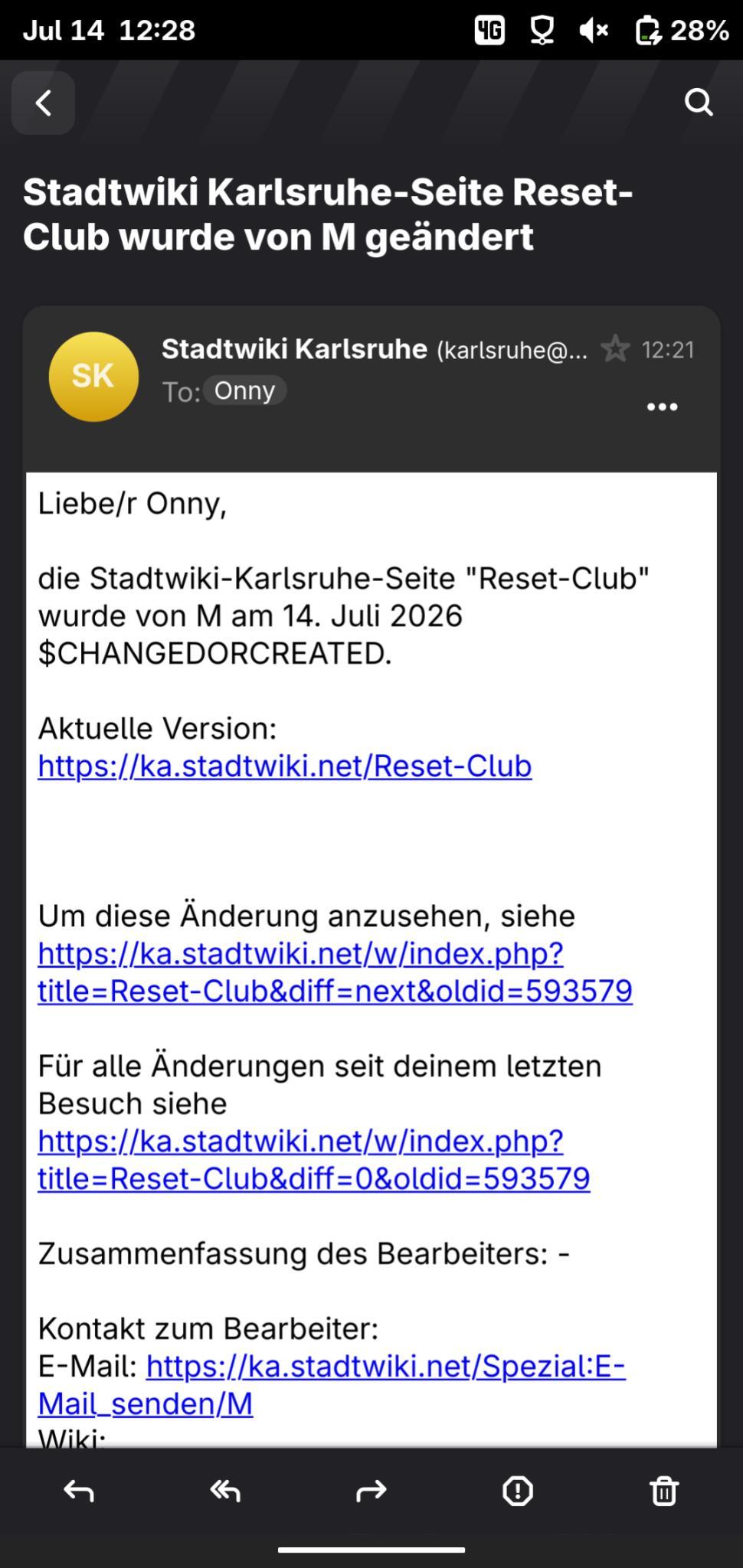The image size is (743, 1568).
Task: Open the ka.stadtwiki.net/Reset-Club link
Action: pyautogui.click(x=285, y=766)
